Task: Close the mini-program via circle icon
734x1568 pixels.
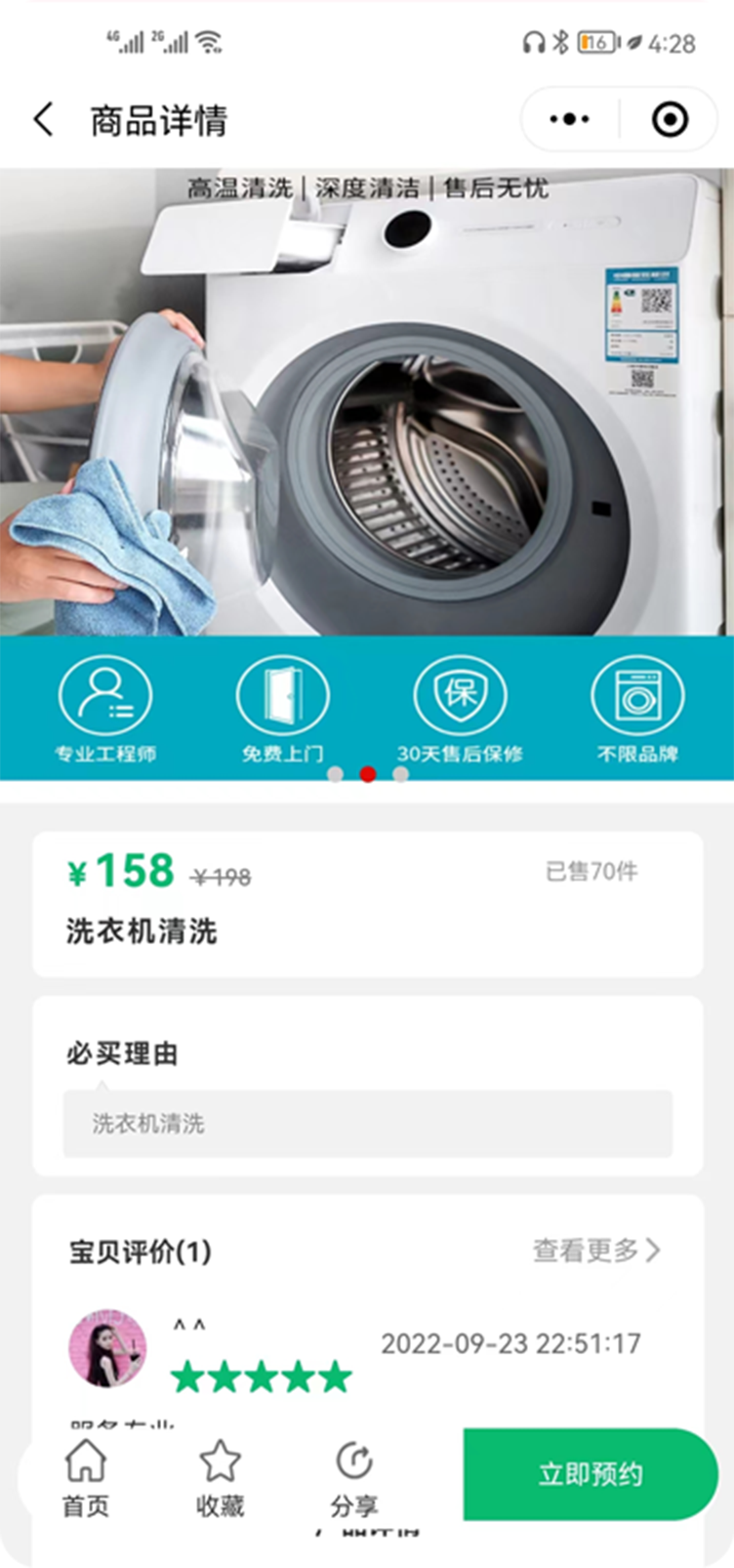Action: click(670, 120)
